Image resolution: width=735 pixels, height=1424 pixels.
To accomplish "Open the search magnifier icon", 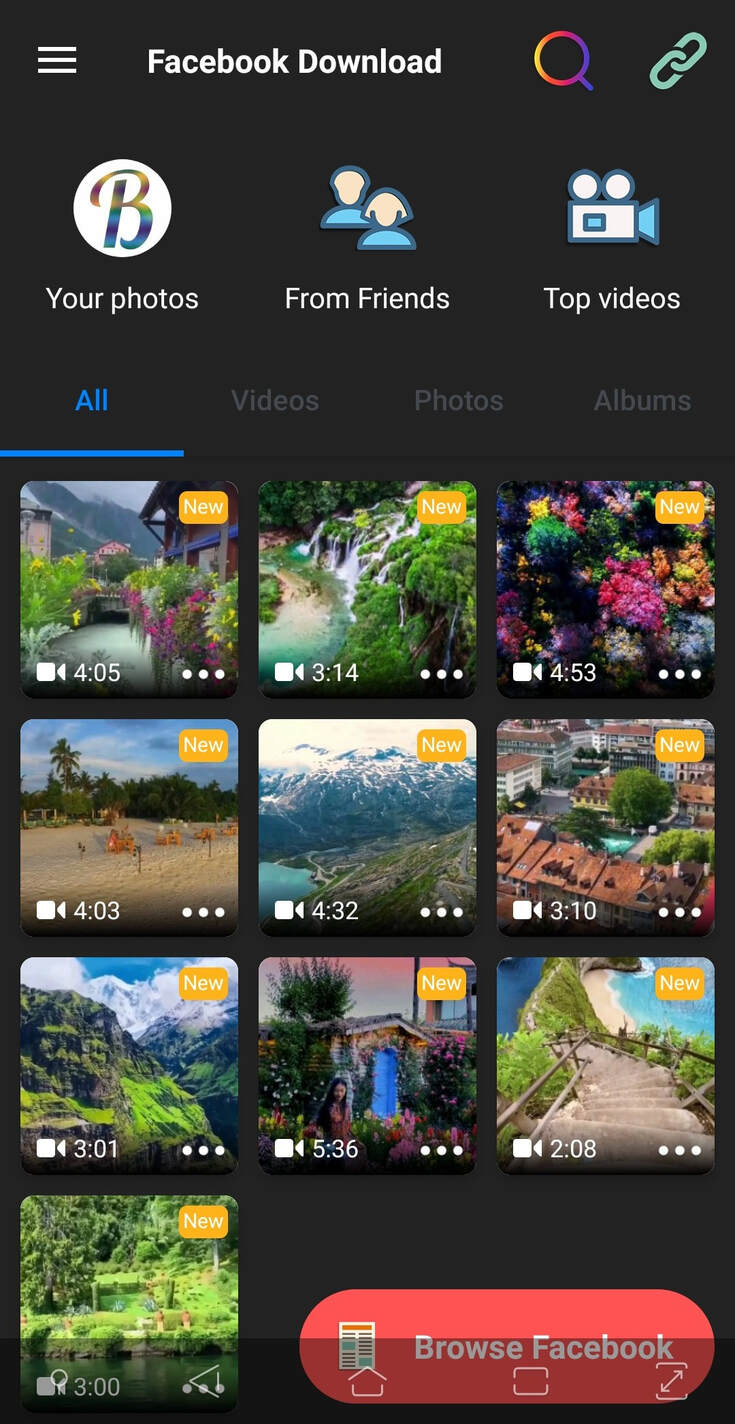I will (563, 61).
